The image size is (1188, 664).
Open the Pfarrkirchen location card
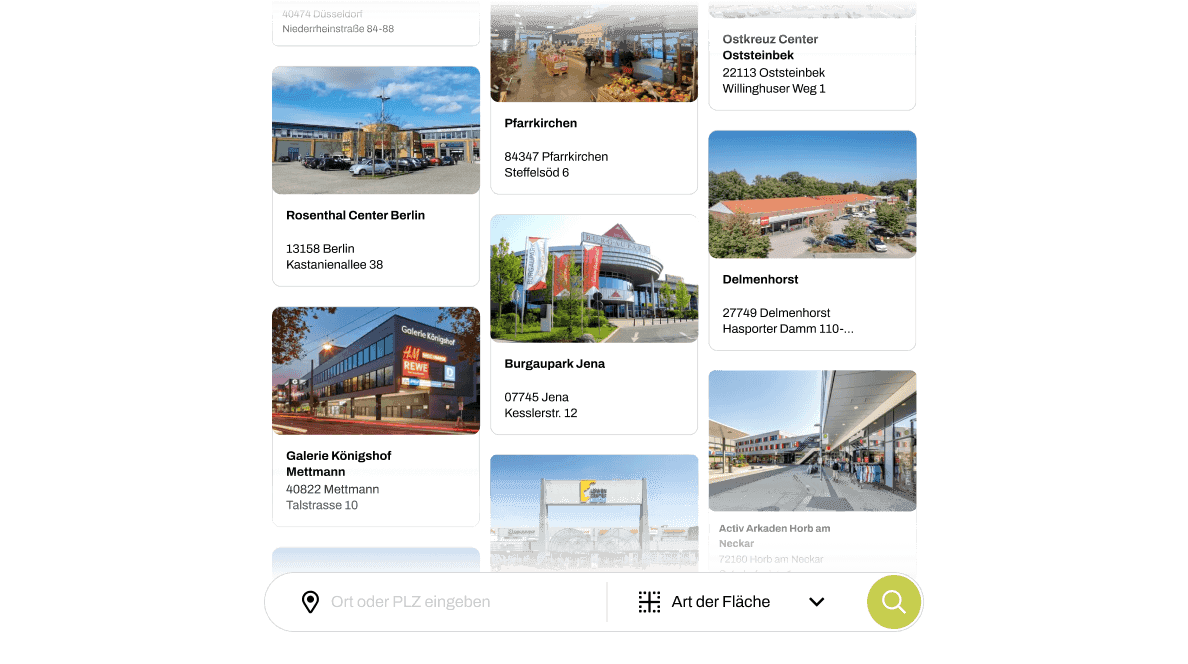tap(594, 98)
